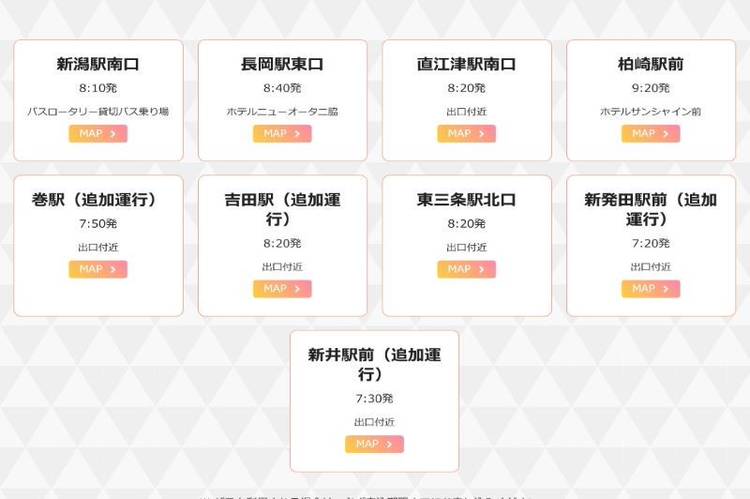Open 柏崎駅前 MAP button
The height and width of the screenshot is (499, 750).
tap(650, 133)
